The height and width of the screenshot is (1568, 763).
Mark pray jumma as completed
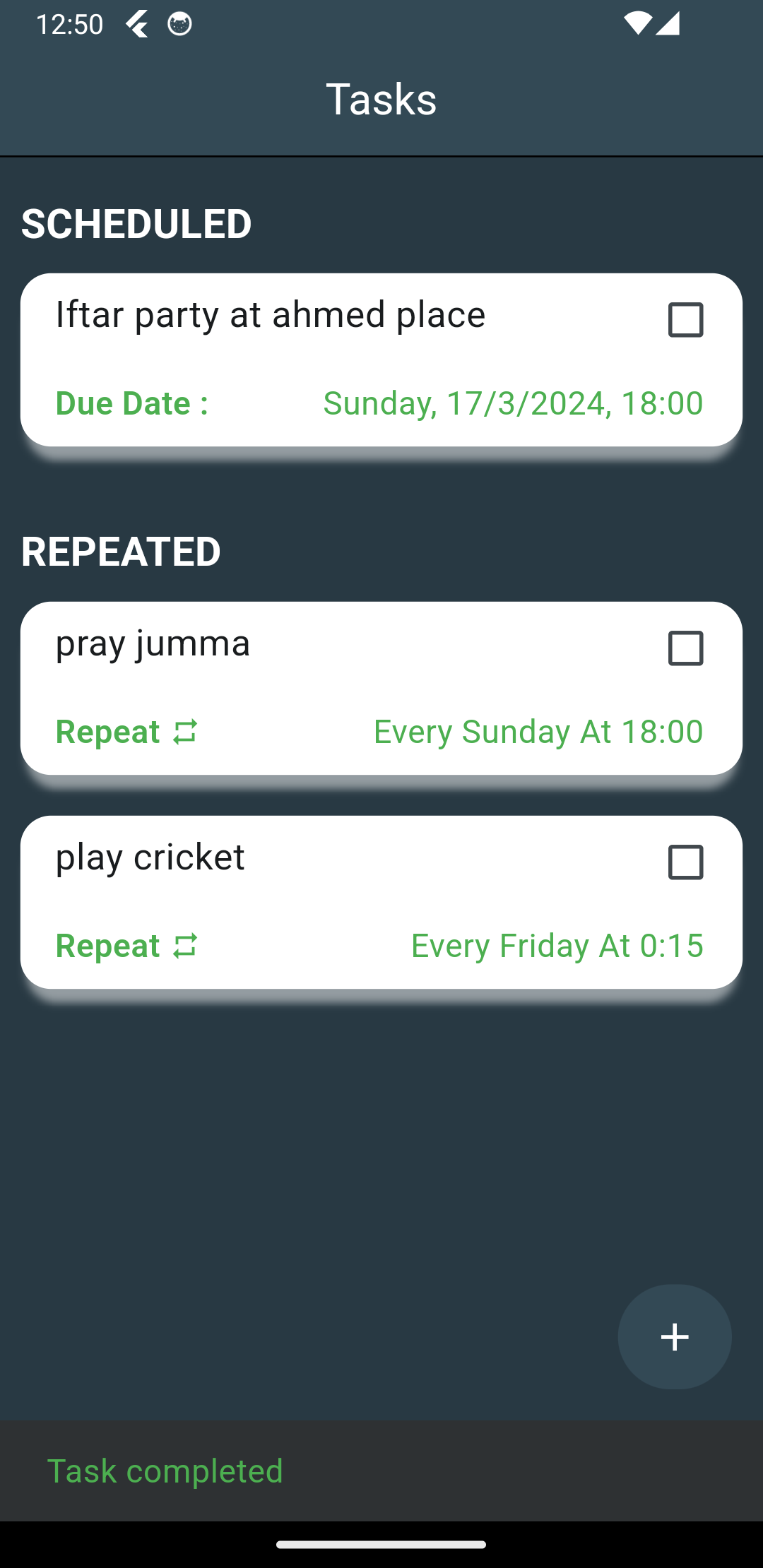point(685,648)
